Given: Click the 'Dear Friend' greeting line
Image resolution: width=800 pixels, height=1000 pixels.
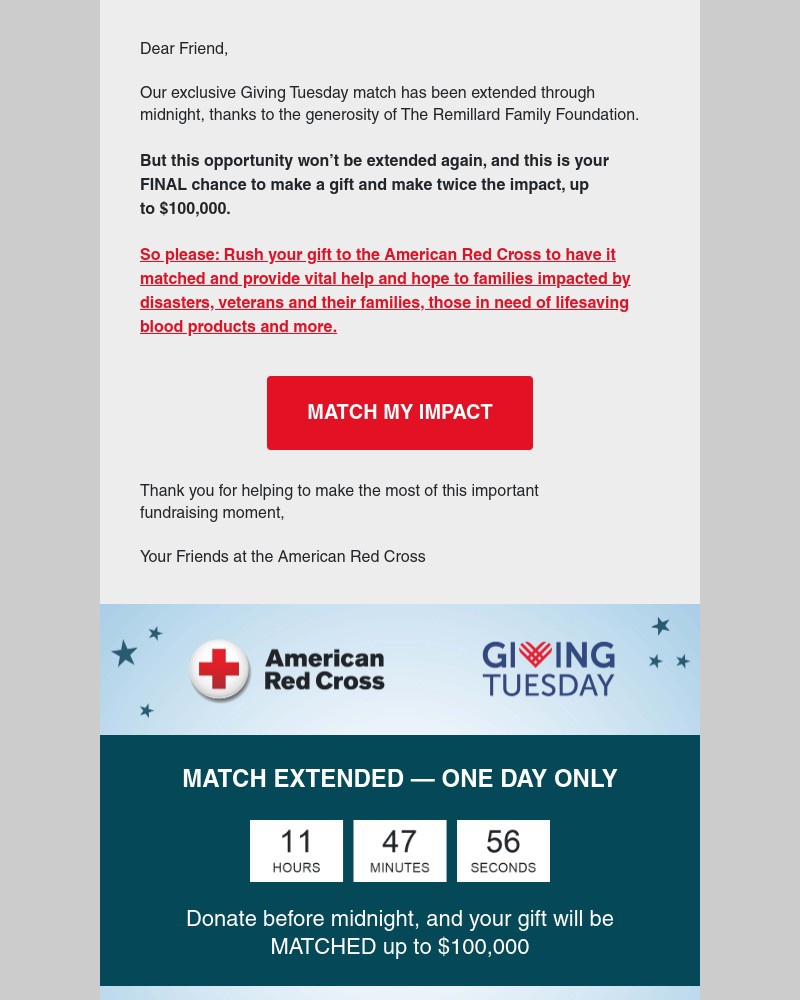Looking at the screenshot, I should [x=184, y=48].
